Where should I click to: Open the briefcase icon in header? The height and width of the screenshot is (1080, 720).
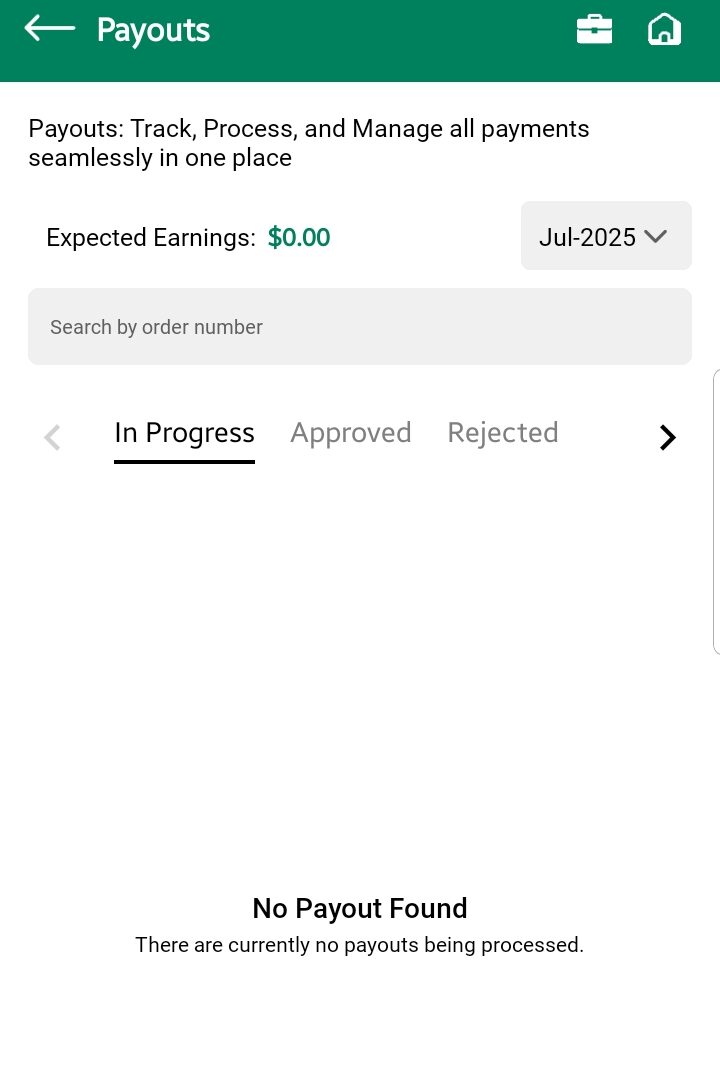(x=594, y=29)
